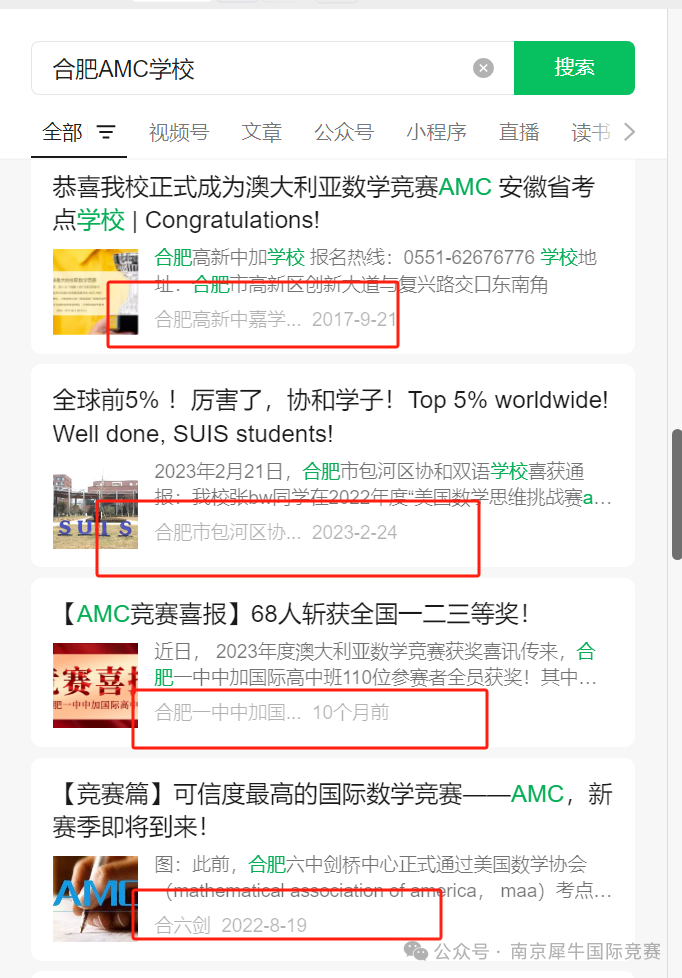
Task: Switch to the 公众号 tab
Action: (344, 132)
